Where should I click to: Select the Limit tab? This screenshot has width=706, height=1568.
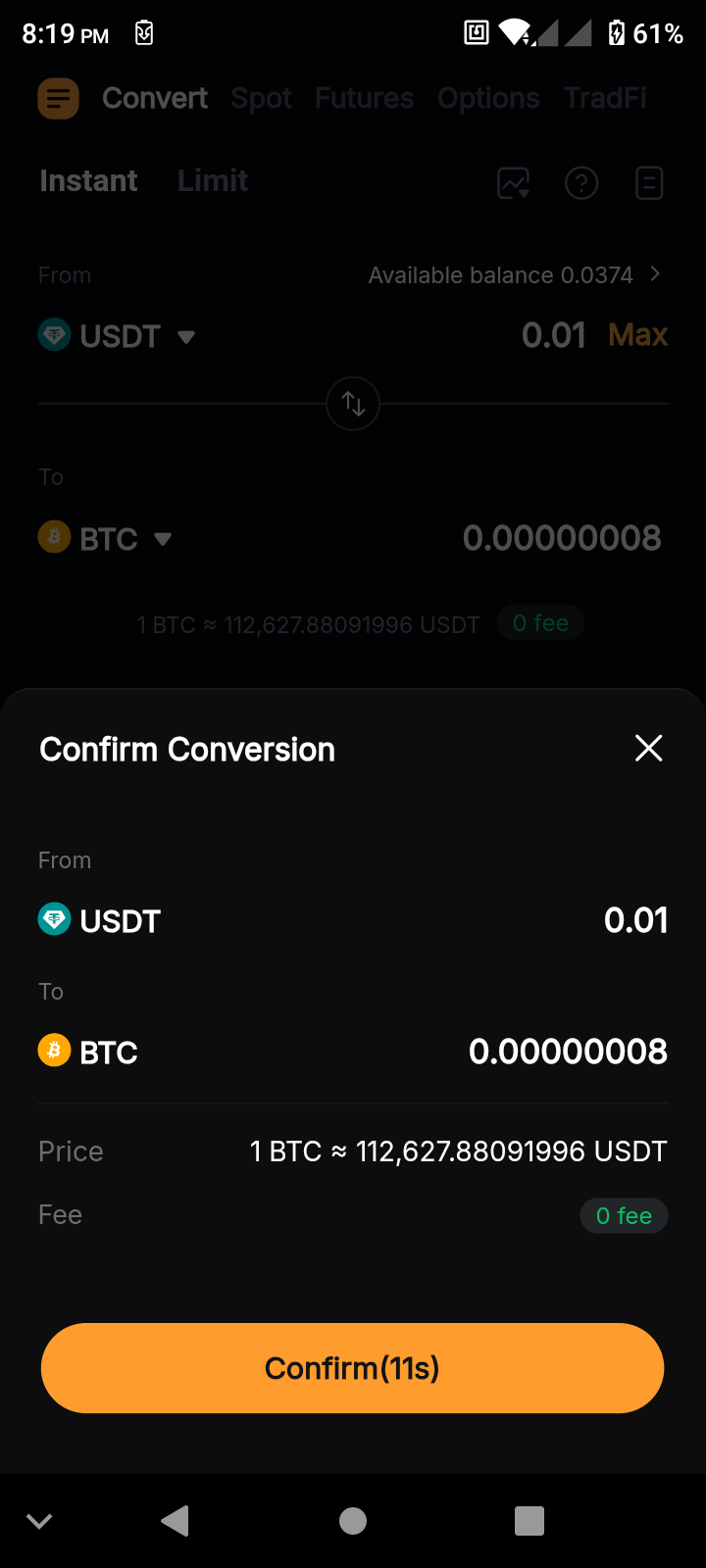click(x=212, y=180)
